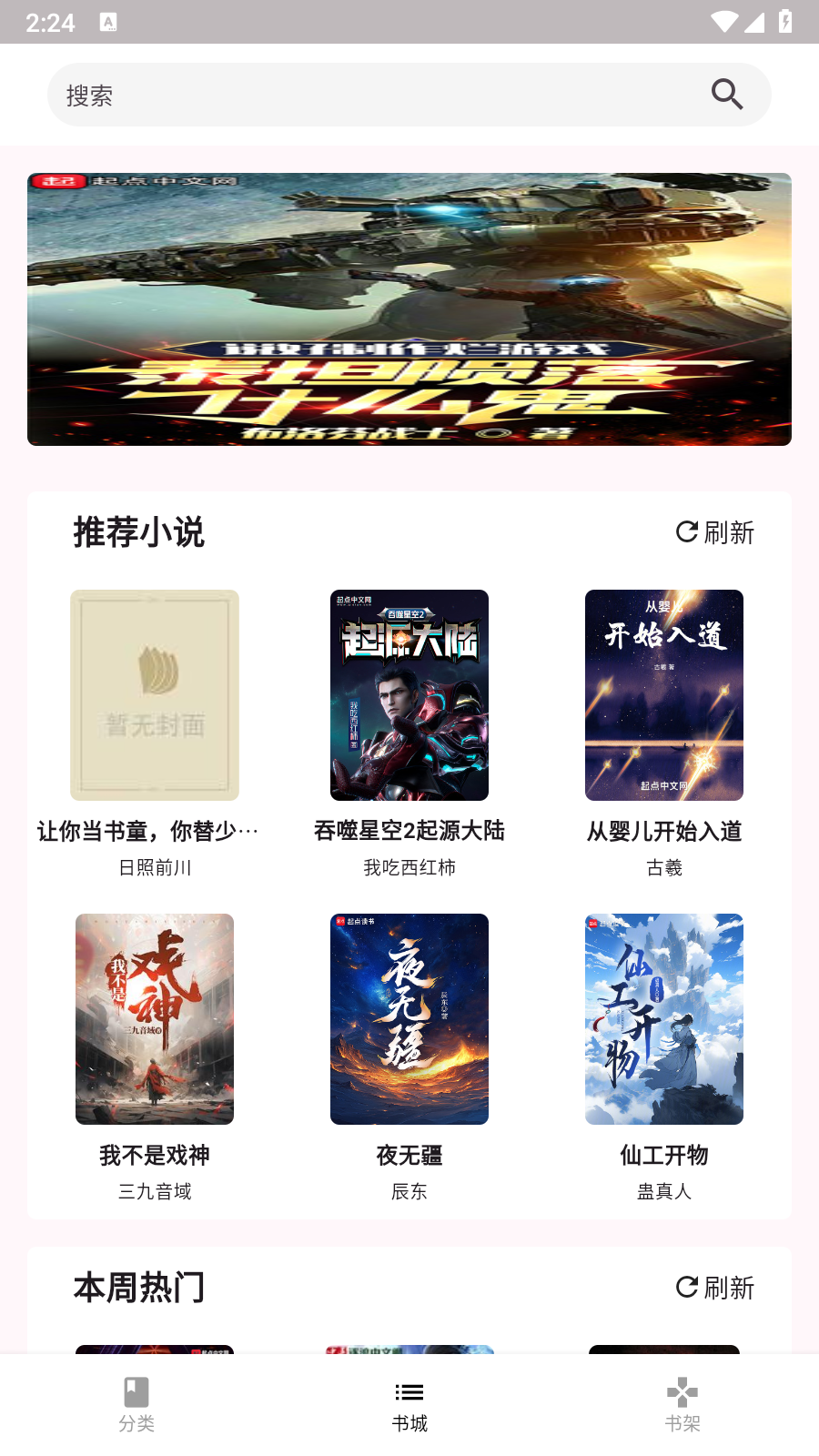819x1456 pixels.
Task: Select the 书城 list icon in bottom navigation
Action: click(409, 1392)
